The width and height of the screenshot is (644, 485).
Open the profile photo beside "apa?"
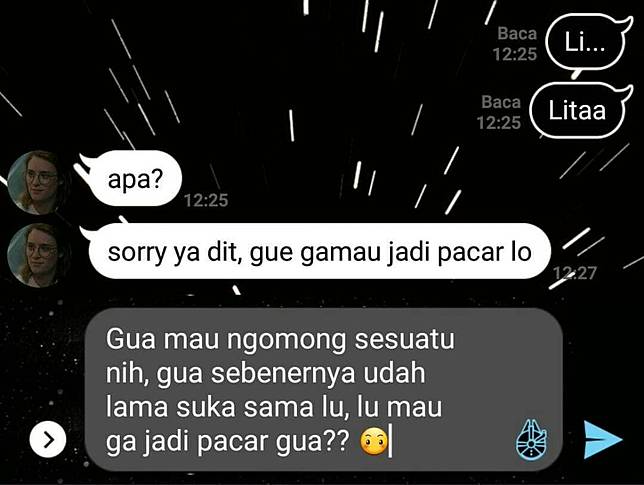(40, 182)
